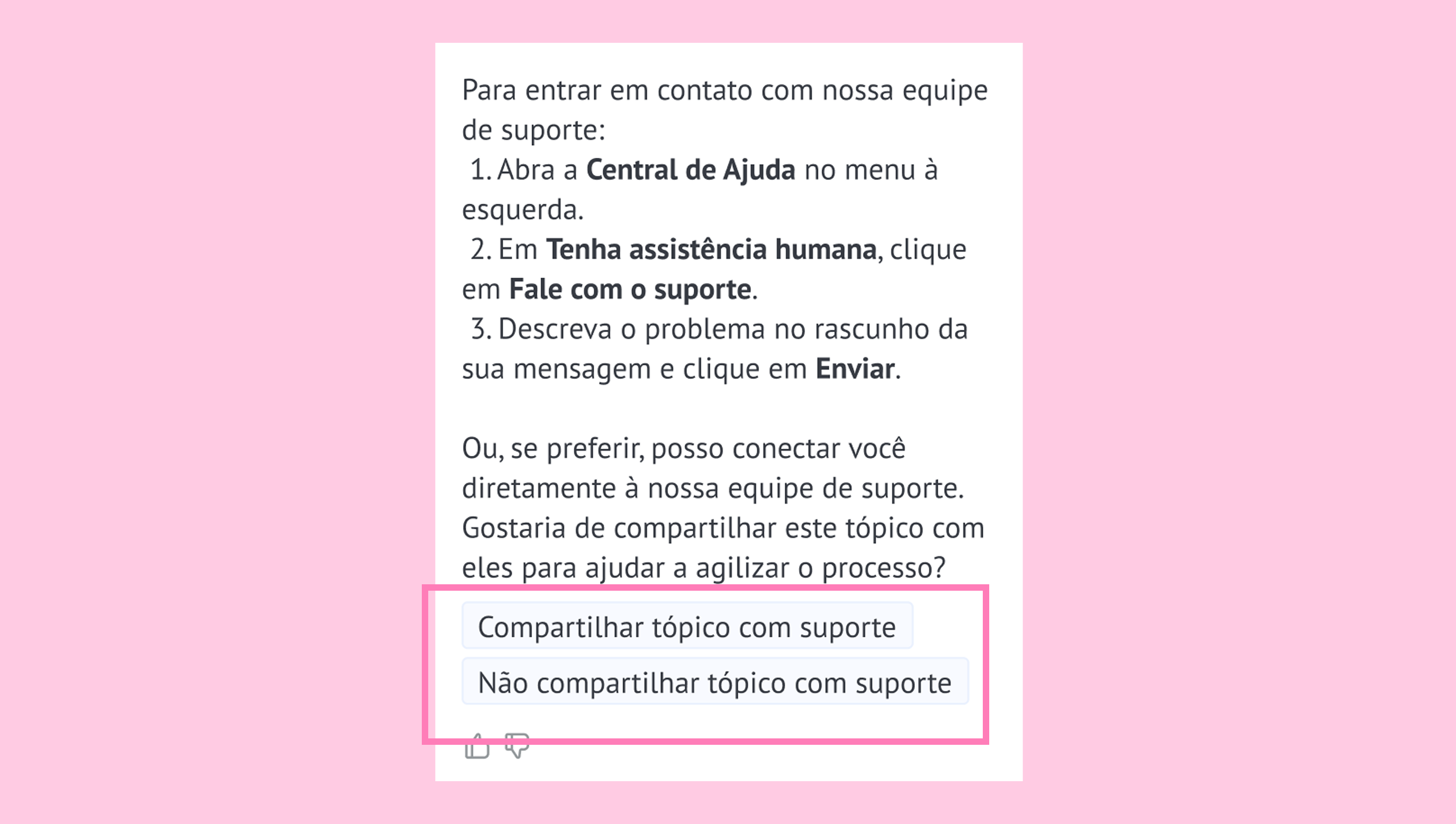Image resolution: width=1456 pixels, height=824 pixels.
Task: Tap Compartilhar tópico com suporte
Action: point(687,626)
